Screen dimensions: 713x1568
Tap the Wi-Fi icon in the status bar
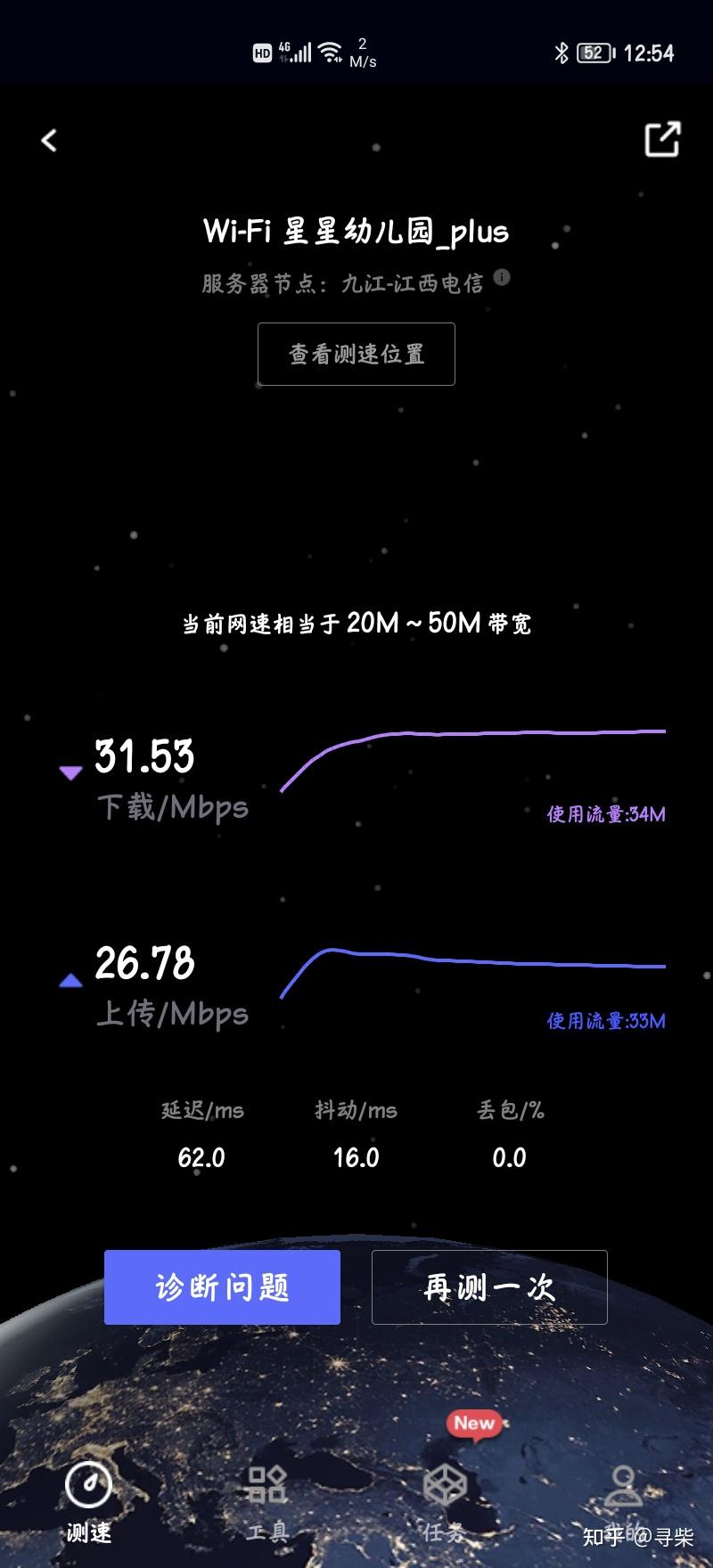pyautogui.click(x=332, y=50)
